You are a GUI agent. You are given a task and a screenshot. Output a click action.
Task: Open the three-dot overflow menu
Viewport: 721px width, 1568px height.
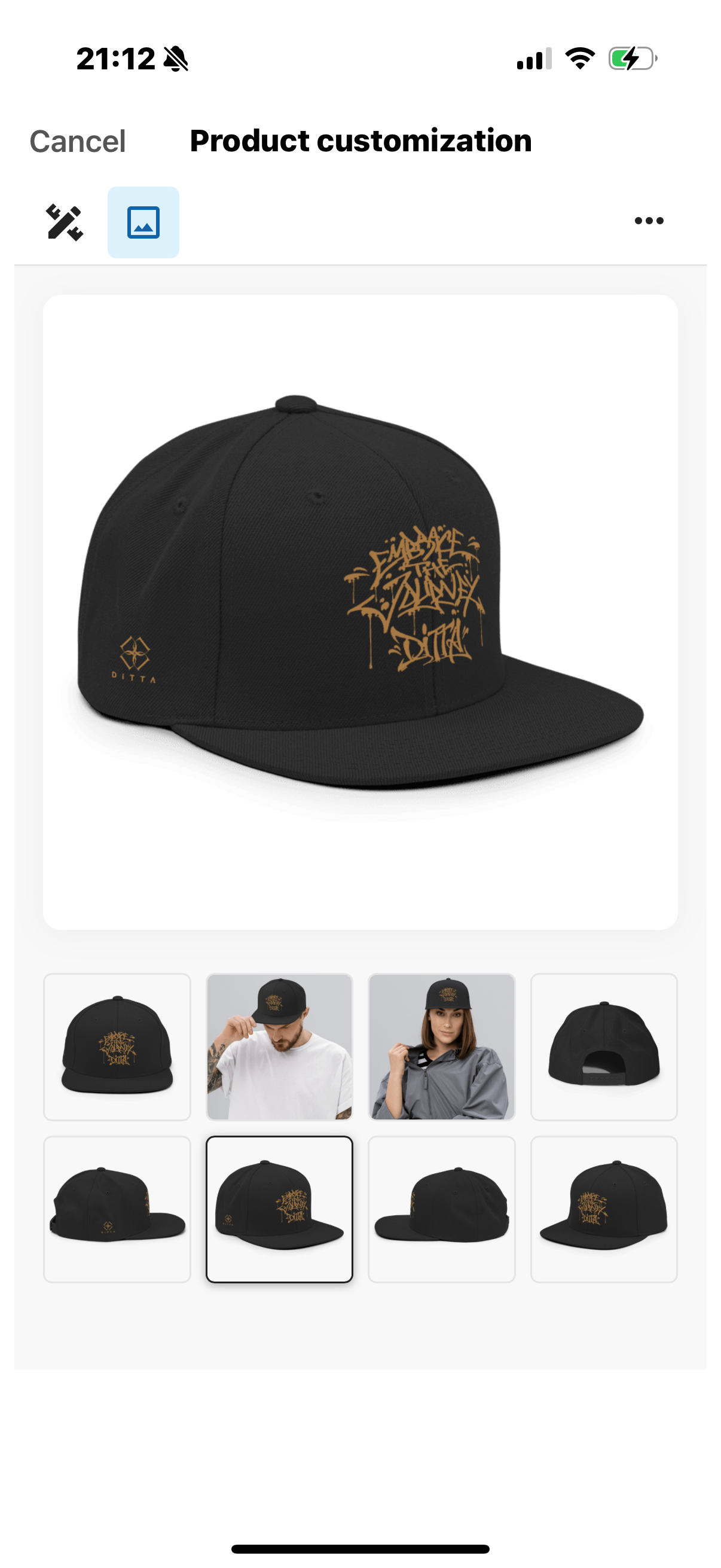tap(649, 221)
